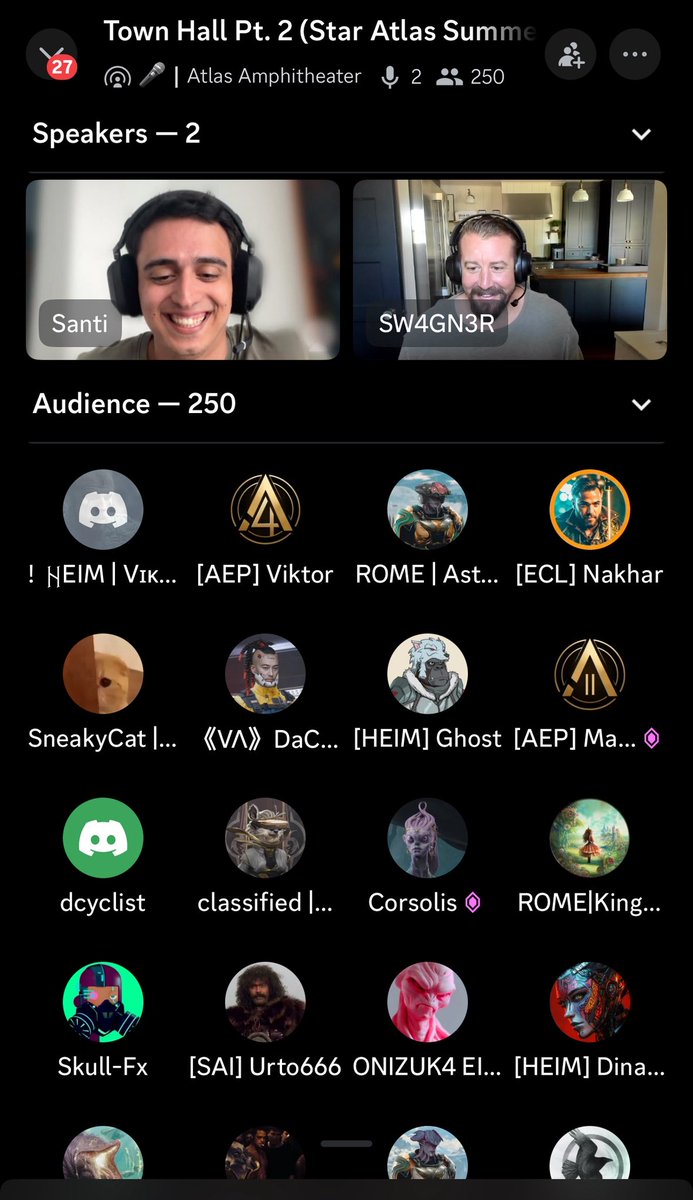Minimize the stage with the down arrow
This screenshot has width=693, height=1200.
pyautogui.click(x=51, y=54)
